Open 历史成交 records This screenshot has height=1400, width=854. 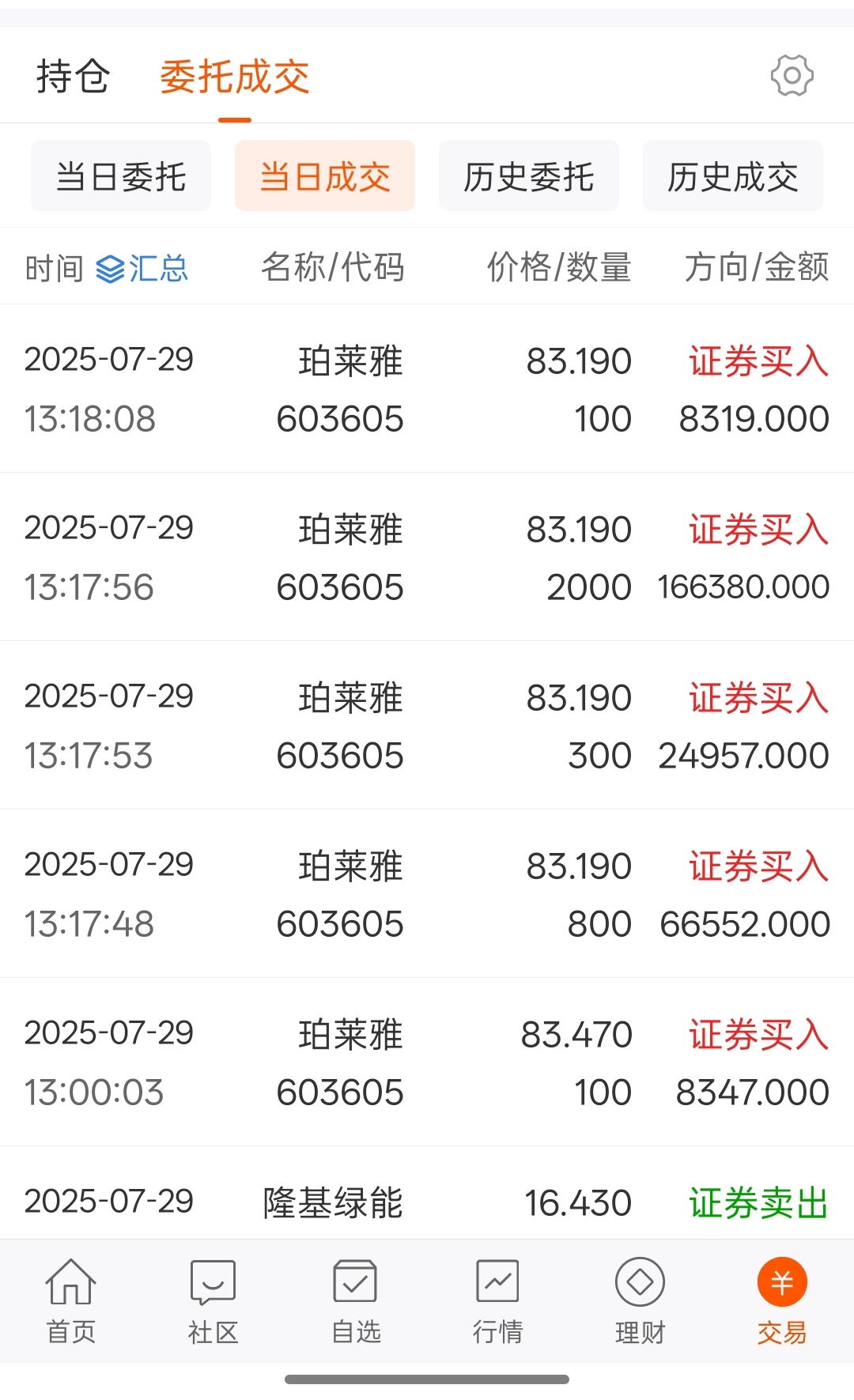click(733, 175)
